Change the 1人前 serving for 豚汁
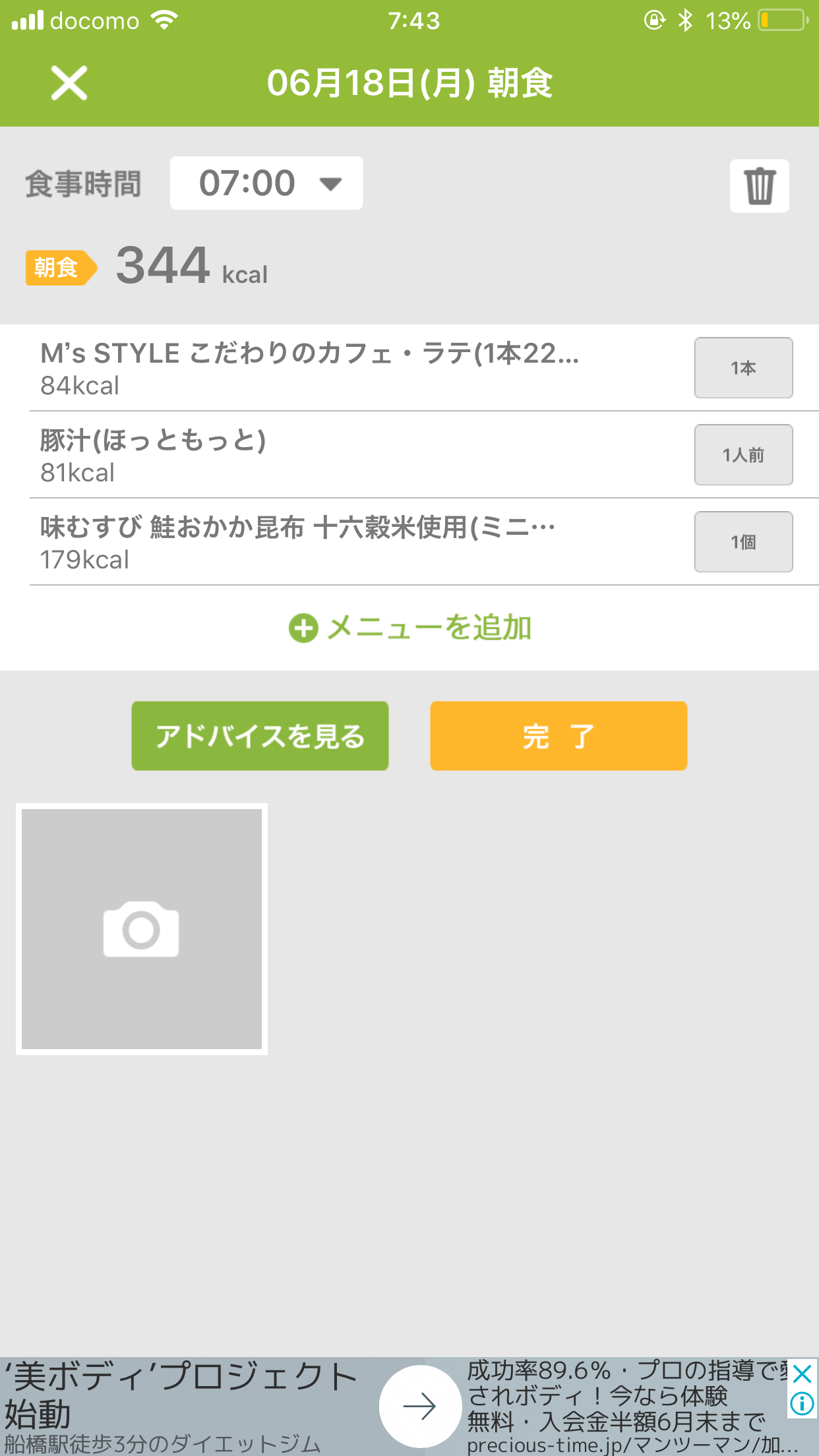 click(x=743, y=455)
